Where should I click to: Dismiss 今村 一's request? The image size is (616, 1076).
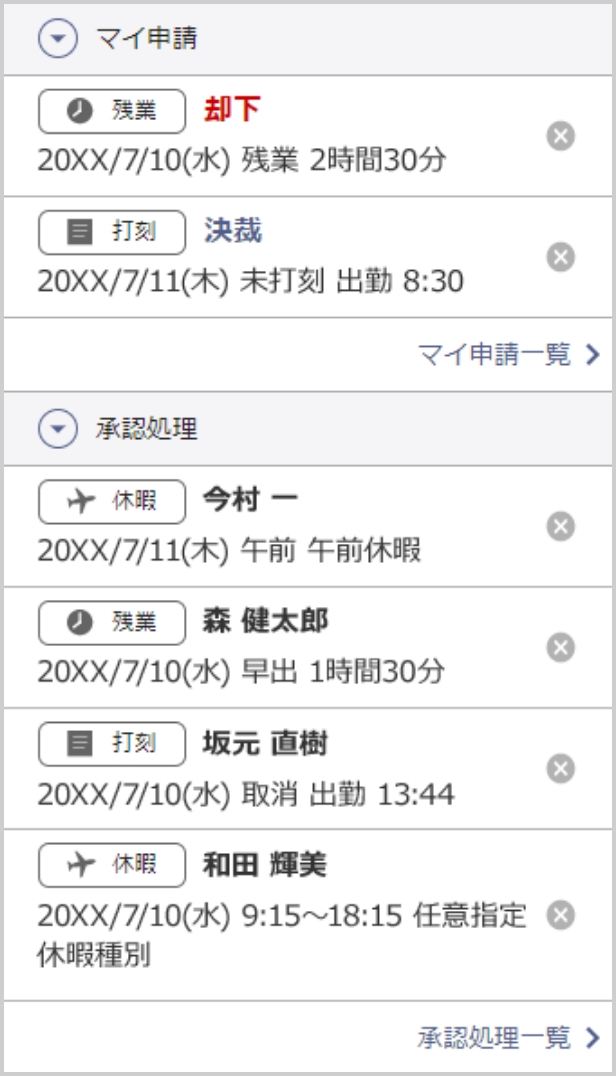(x=561, y=526)
